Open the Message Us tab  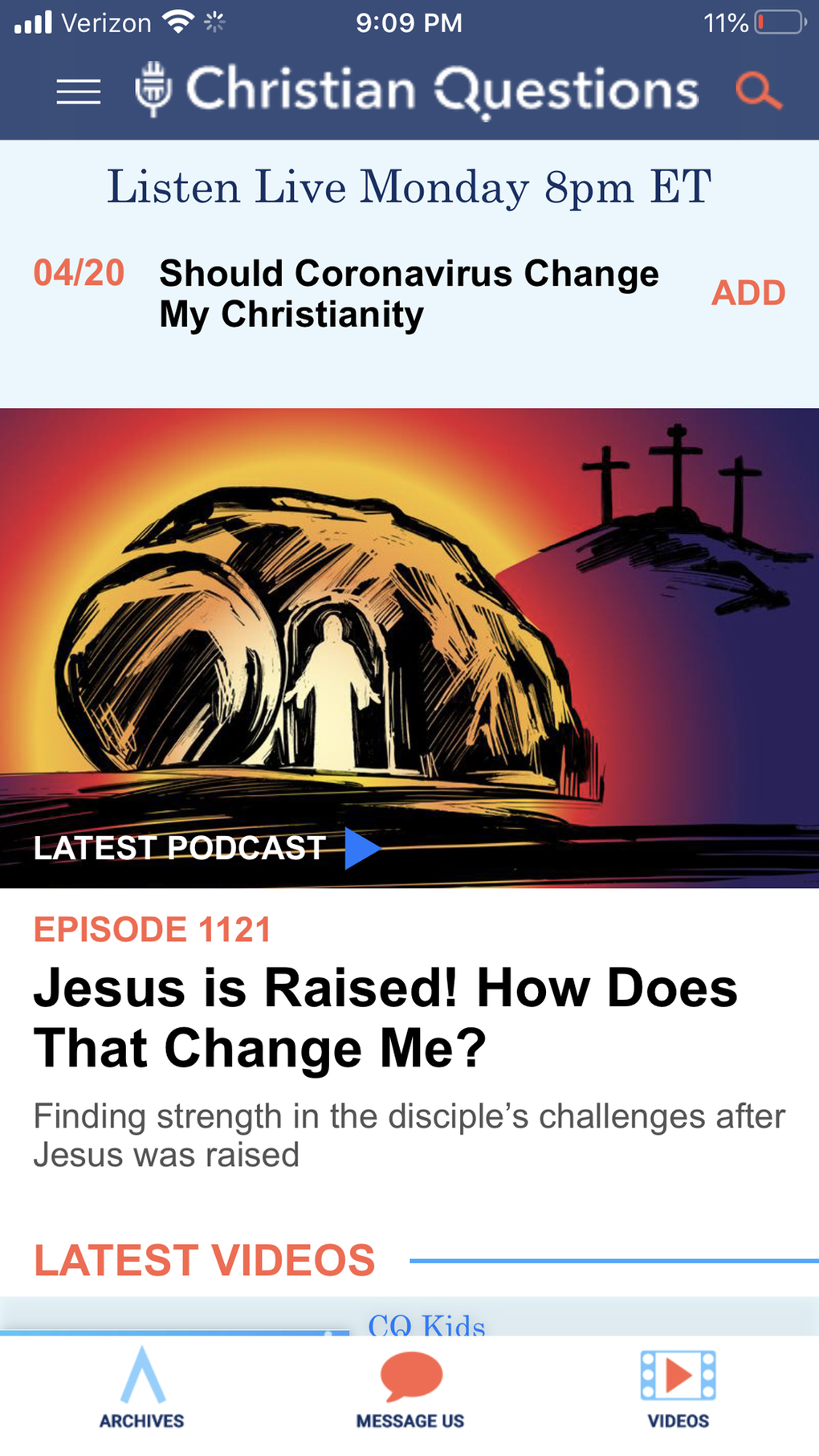click(x=410, y=1388)
